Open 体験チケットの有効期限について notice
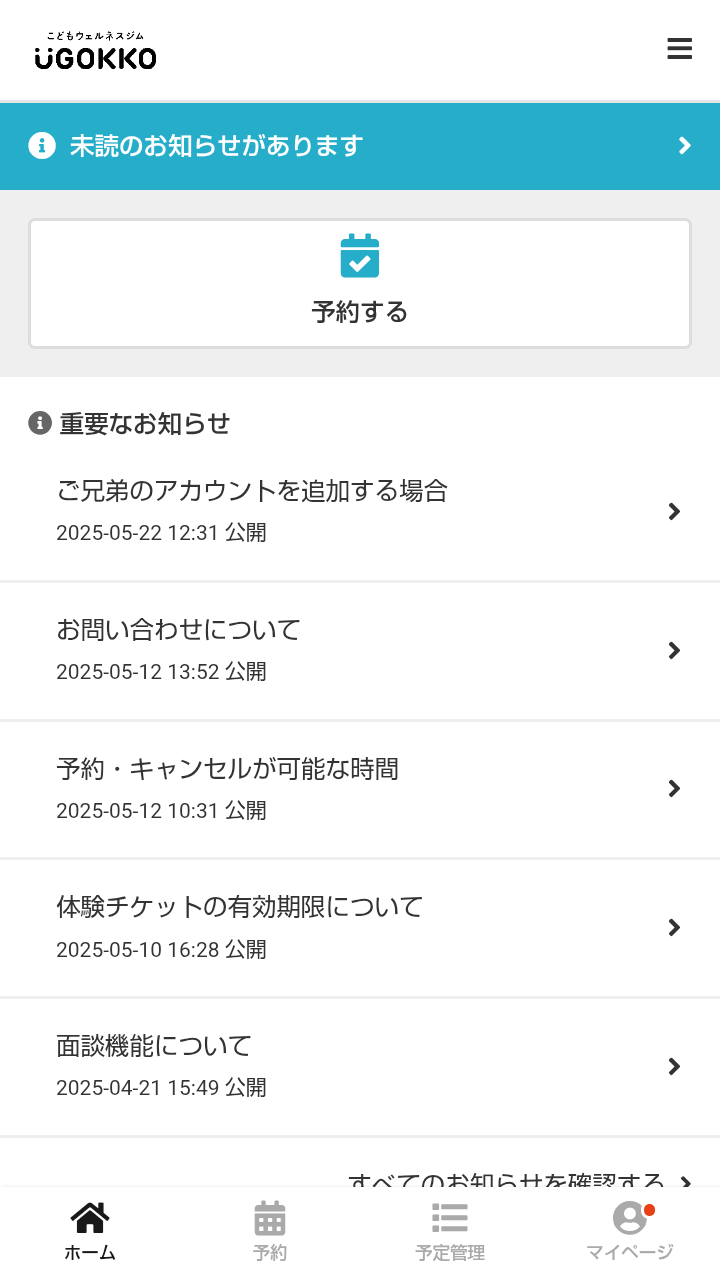The width and height of the screenshot is (720, 1273). pos(360,928)
